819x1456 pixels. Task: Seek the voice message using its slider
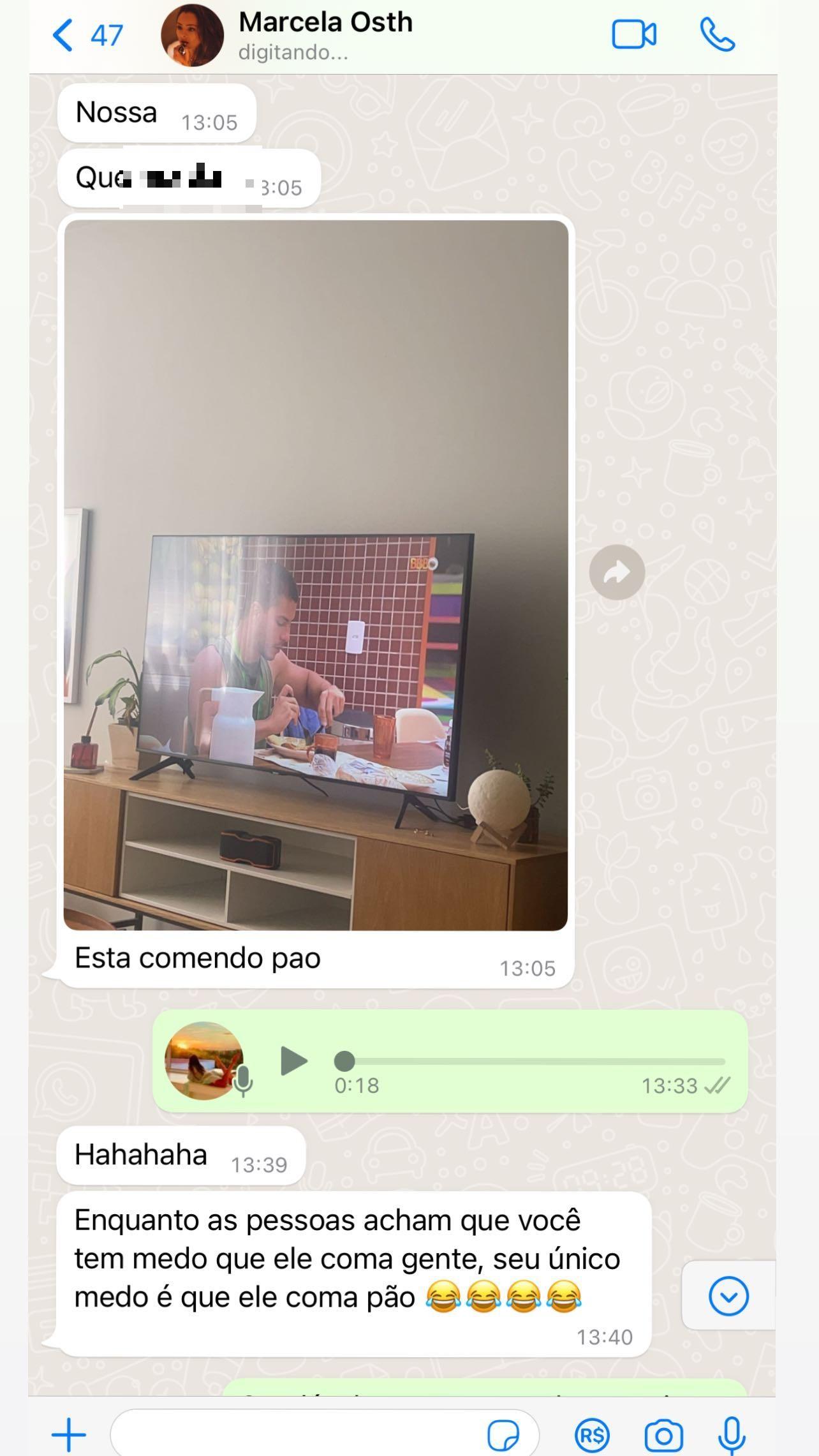pos(529,1061)
